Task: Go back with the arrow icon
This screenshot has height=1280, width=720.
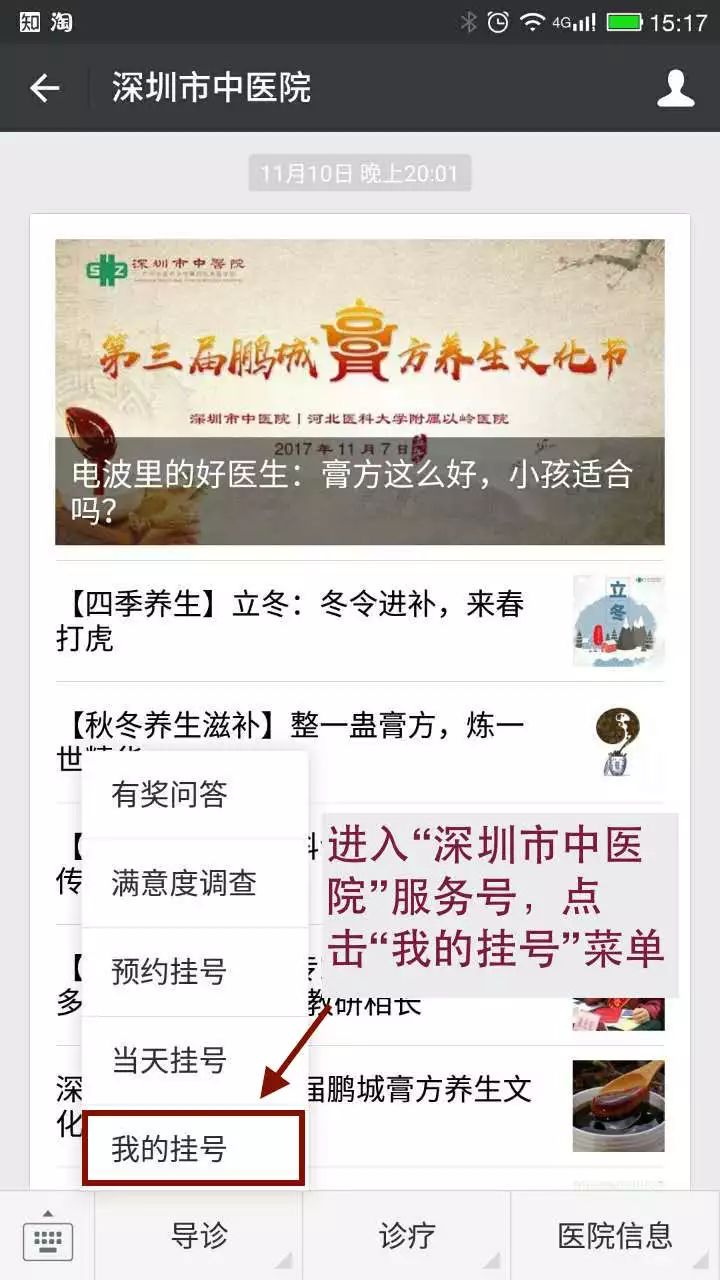Action: (45, 88)
